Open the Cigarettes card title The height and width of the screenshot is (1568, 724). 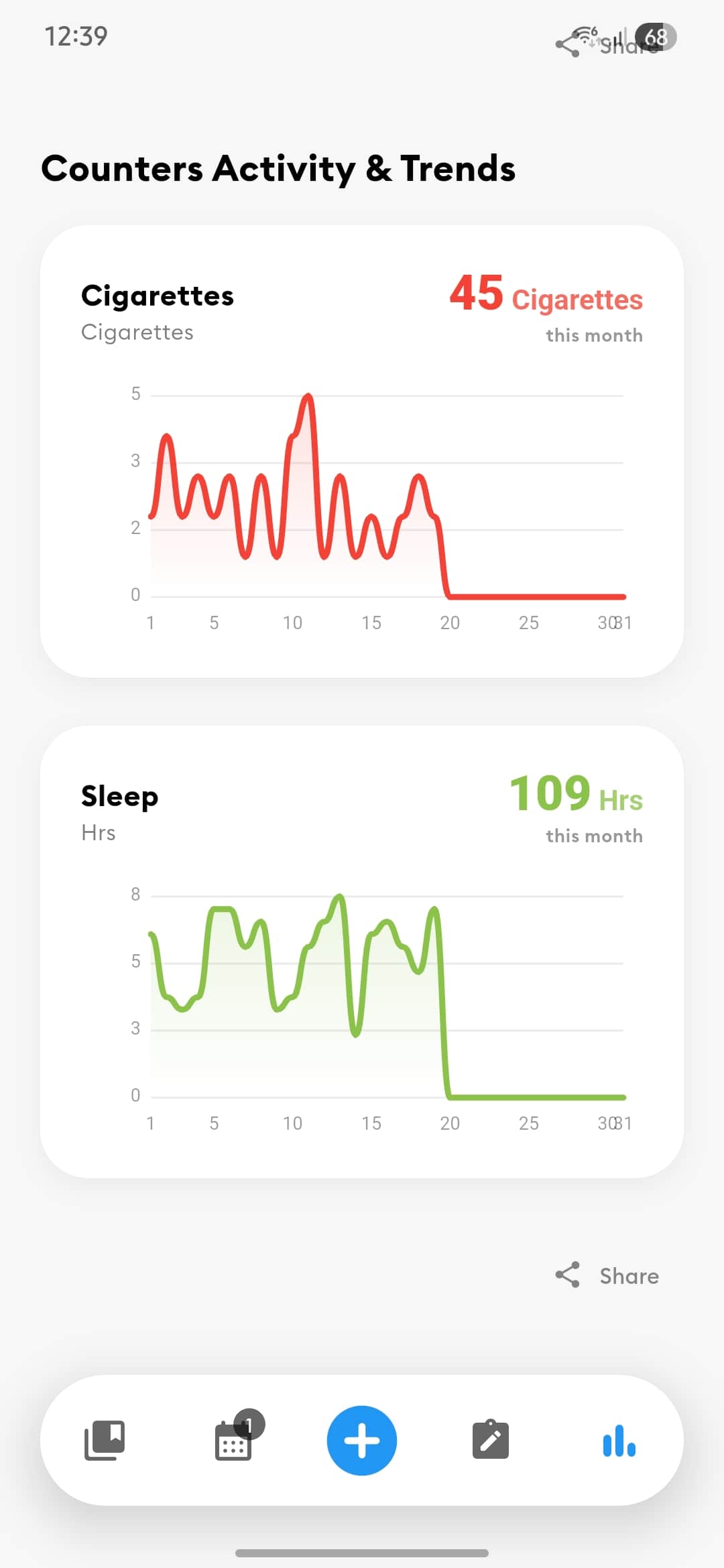pyautogui.click(x=157, y=295)
